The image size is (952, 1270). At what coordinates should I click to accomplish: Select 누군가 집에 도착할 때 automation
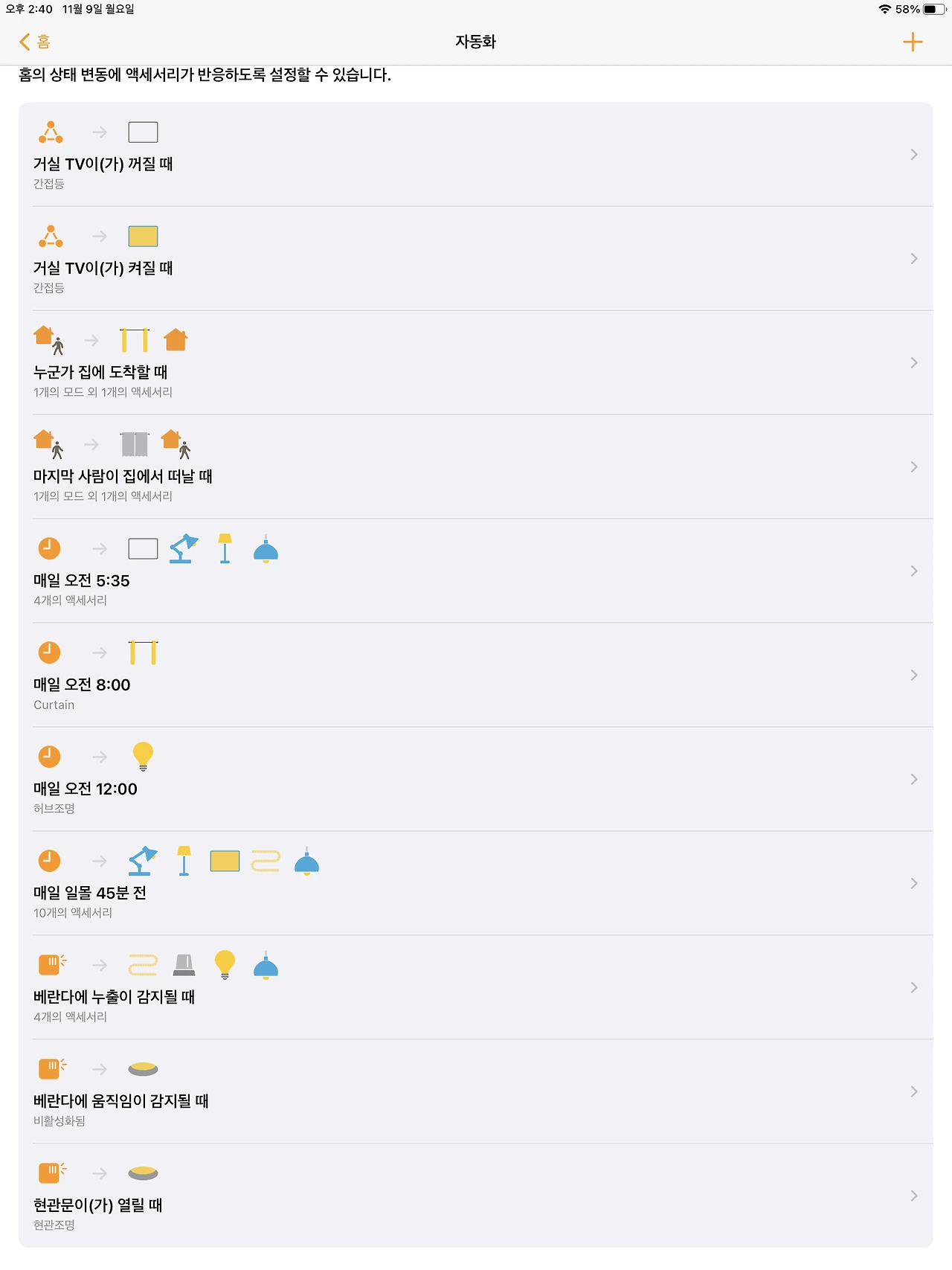476,363
